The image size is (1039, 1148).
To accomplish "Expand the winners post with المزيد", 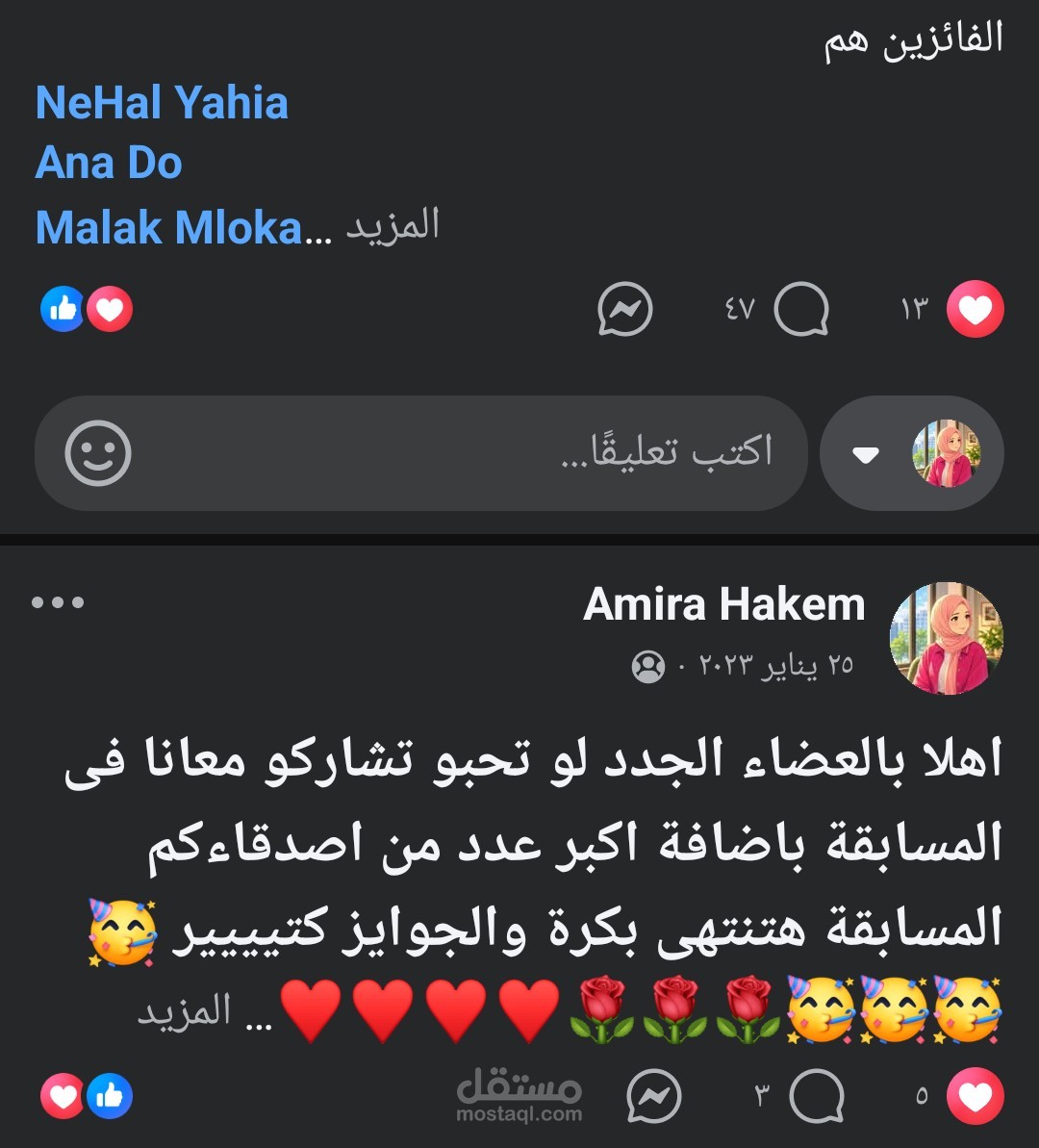I will point(393,225).
